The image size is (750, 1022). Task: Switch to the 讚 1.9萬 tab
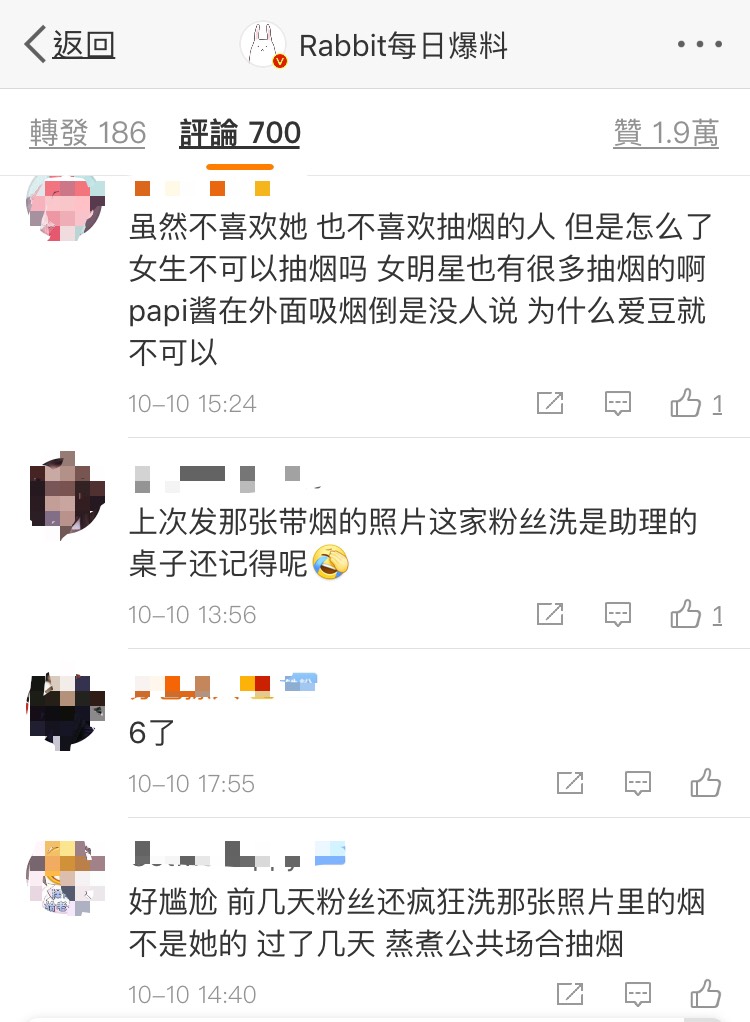[666, 133]
